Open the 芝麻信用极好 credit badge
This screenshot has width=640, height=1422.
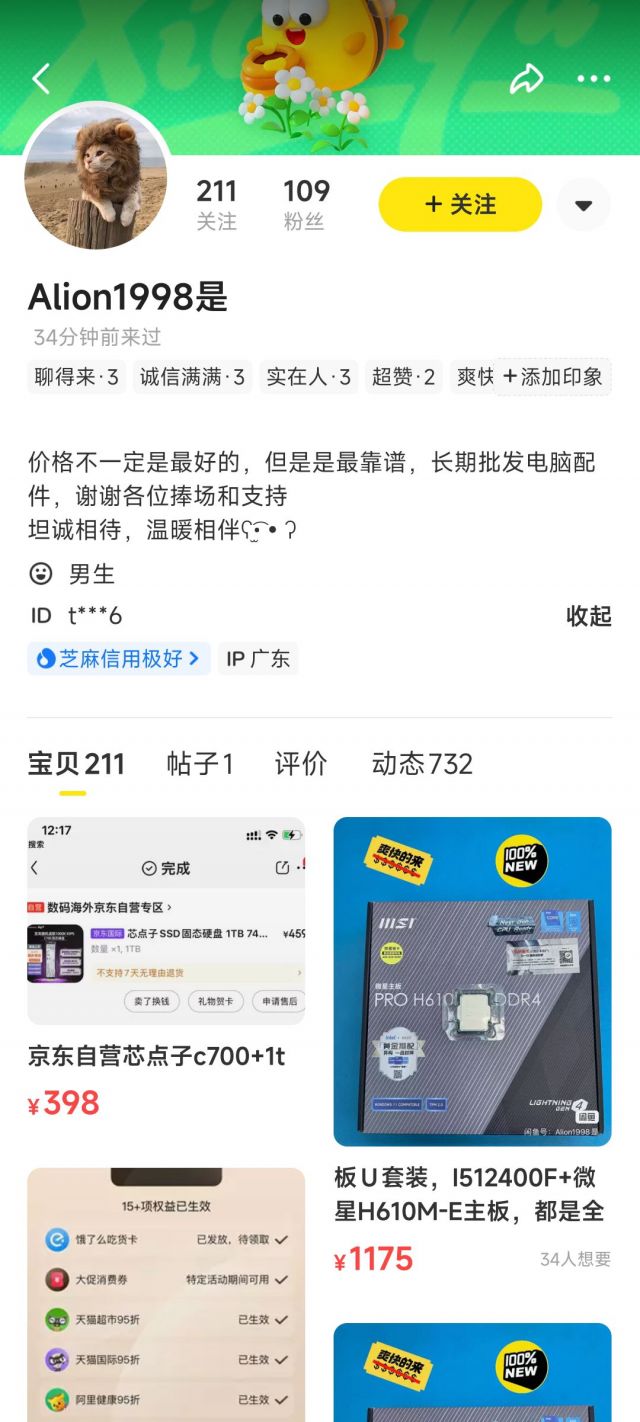[119, 659]
